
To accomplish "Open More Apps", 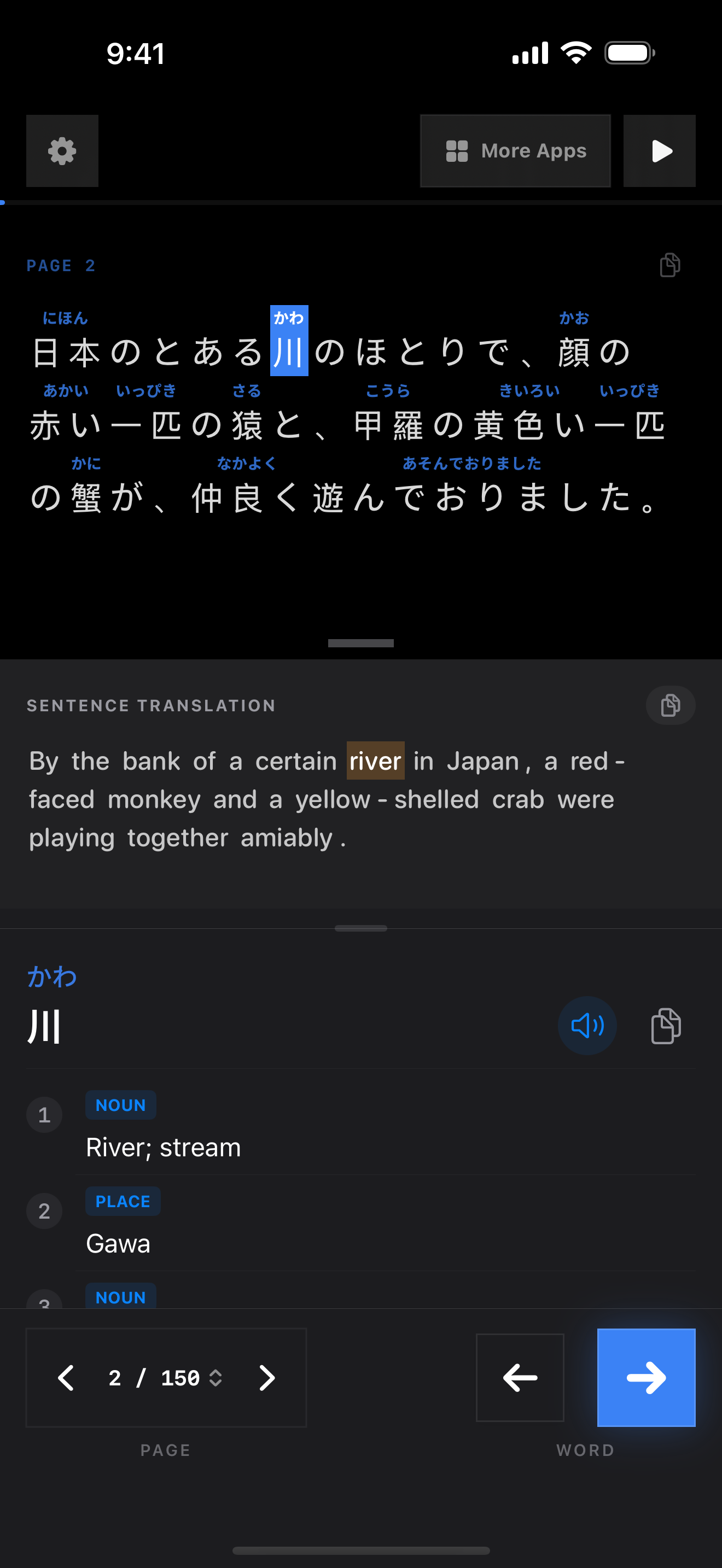I will [x=515, y=150].
